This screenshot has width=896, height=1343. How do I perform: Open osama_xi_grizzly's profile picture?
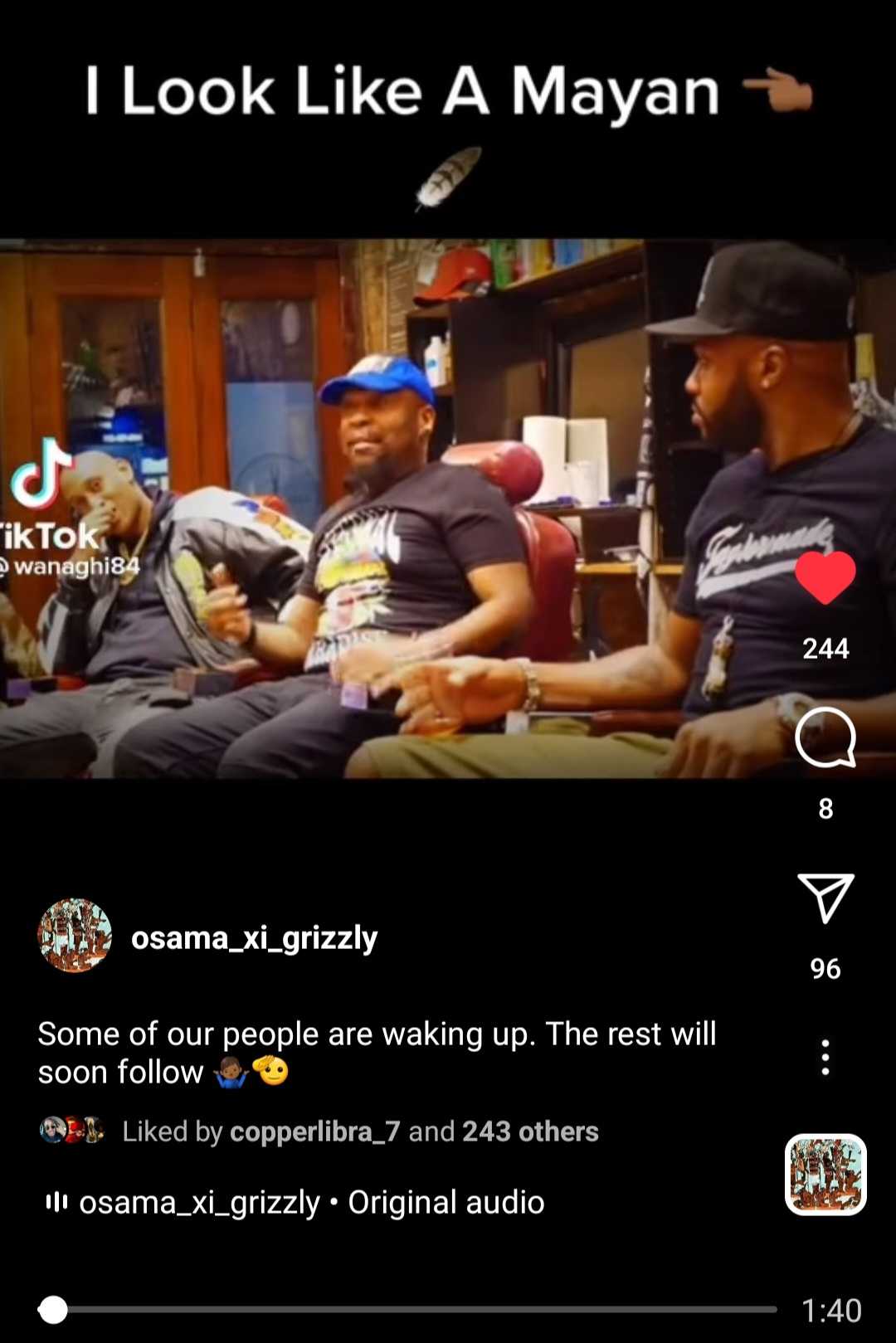pyautogui.click(x=75, y=935)
